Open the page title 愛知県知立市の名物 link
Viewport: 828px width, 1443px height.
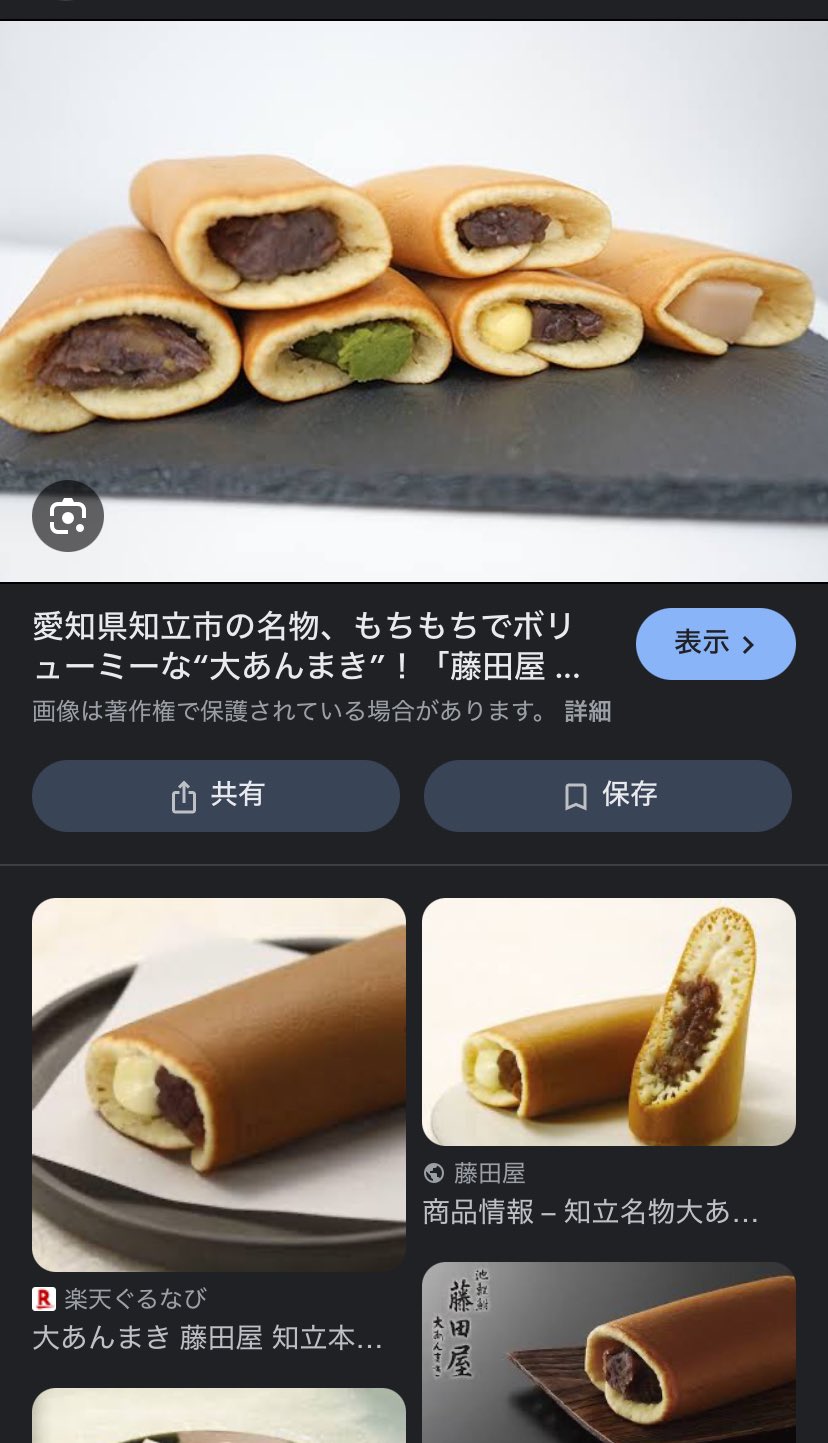[x=307, y=646]
